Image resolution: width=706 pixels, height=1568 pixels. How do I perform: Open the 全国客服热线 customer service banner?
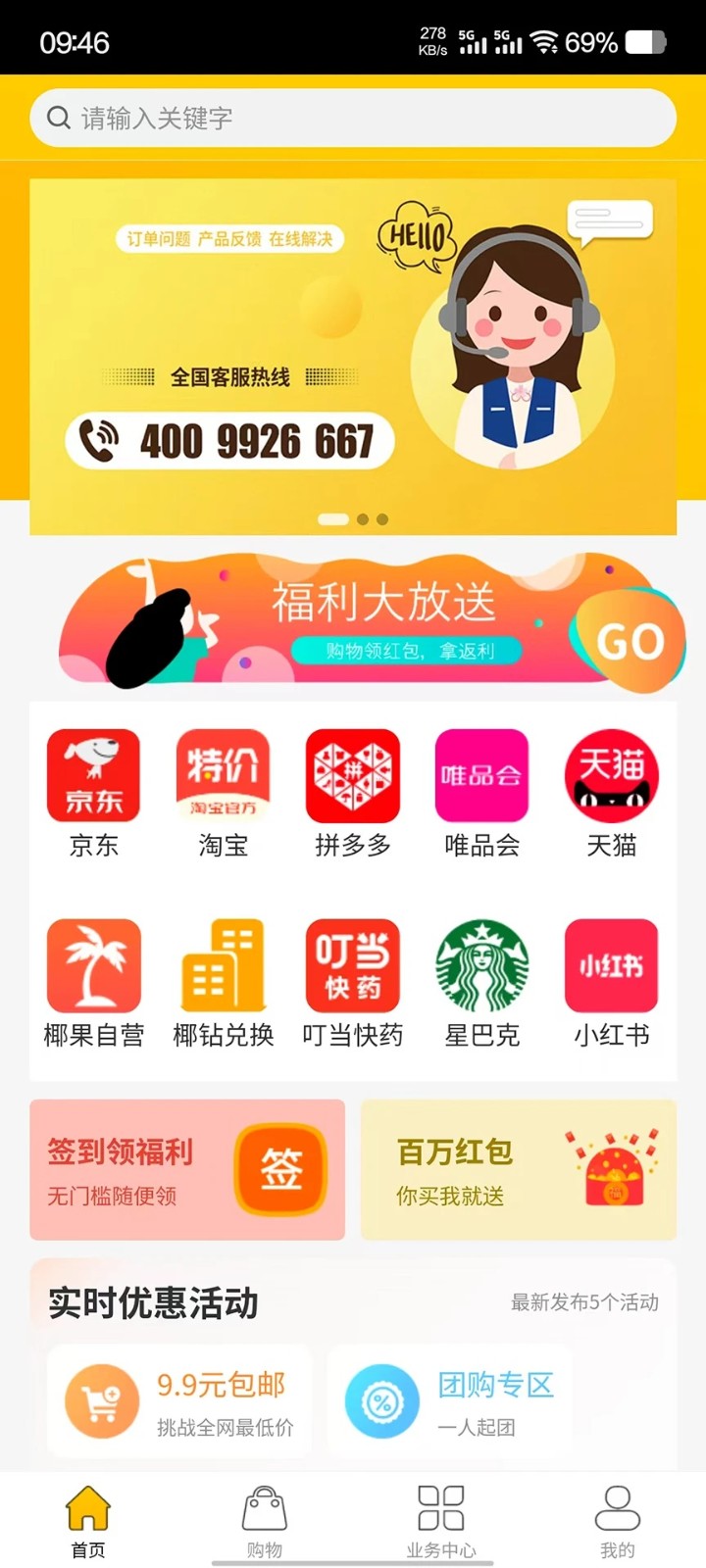pyautogui.click(x=353, y=357)
